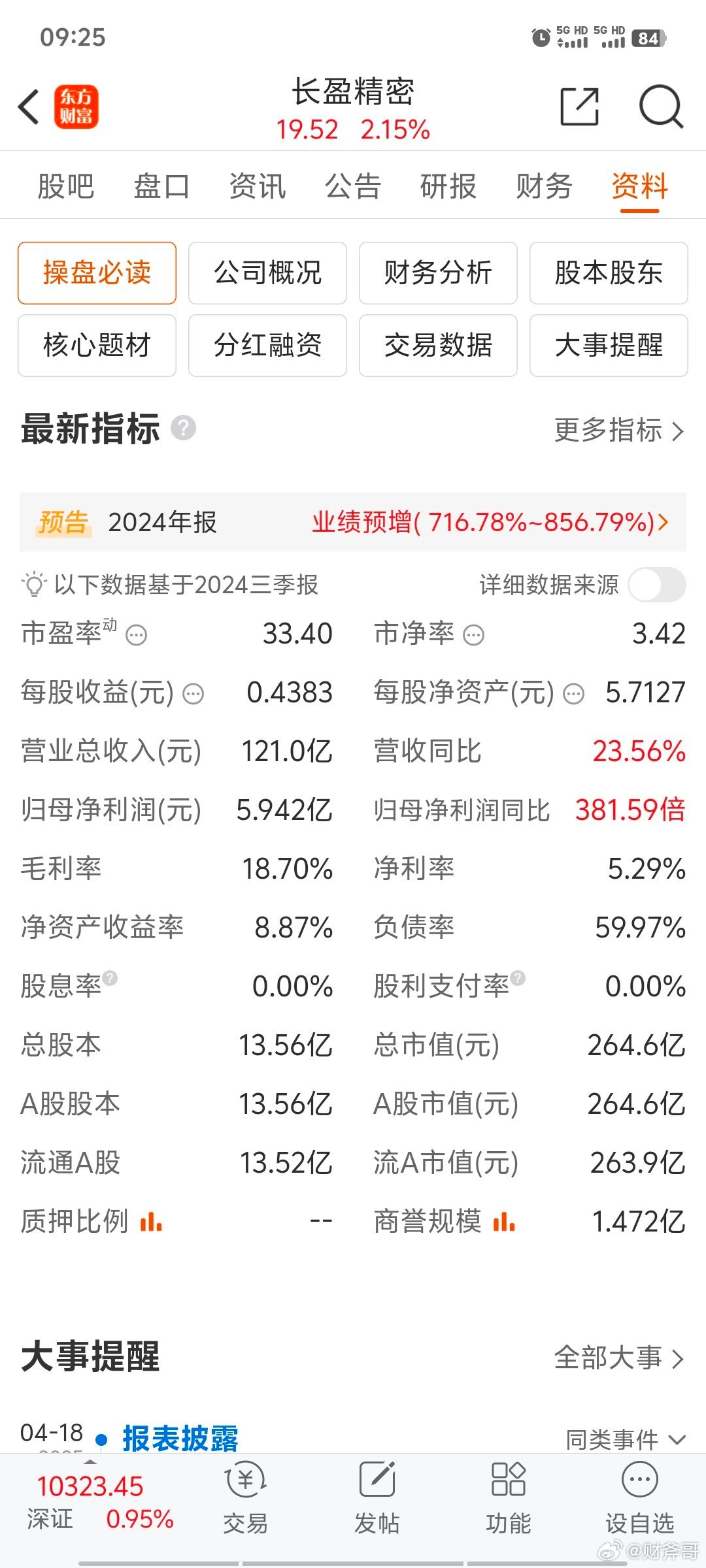
Task: Open the search magnifier icon
Action: click(662, 106)
